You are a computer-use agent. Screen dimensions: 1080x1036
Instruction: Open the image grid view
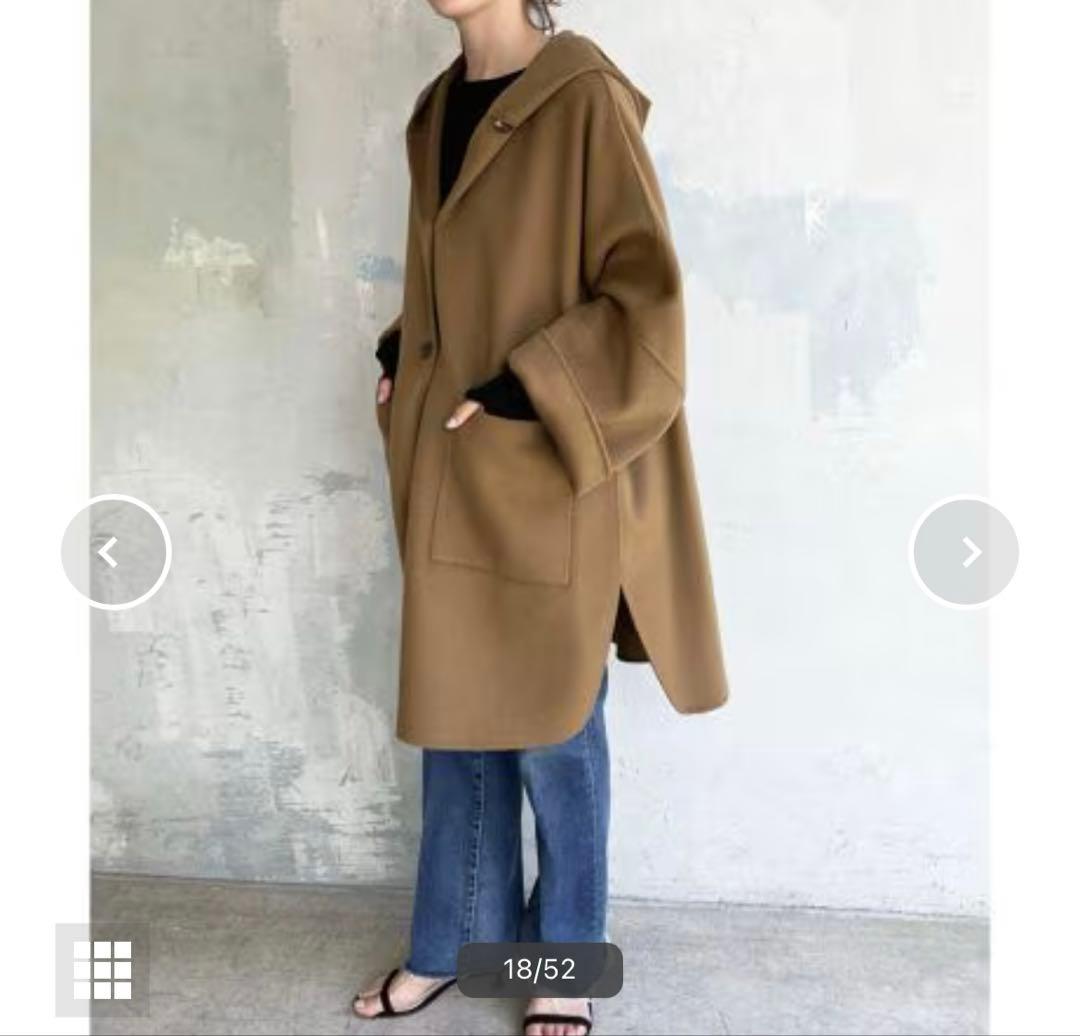(103, 969)
